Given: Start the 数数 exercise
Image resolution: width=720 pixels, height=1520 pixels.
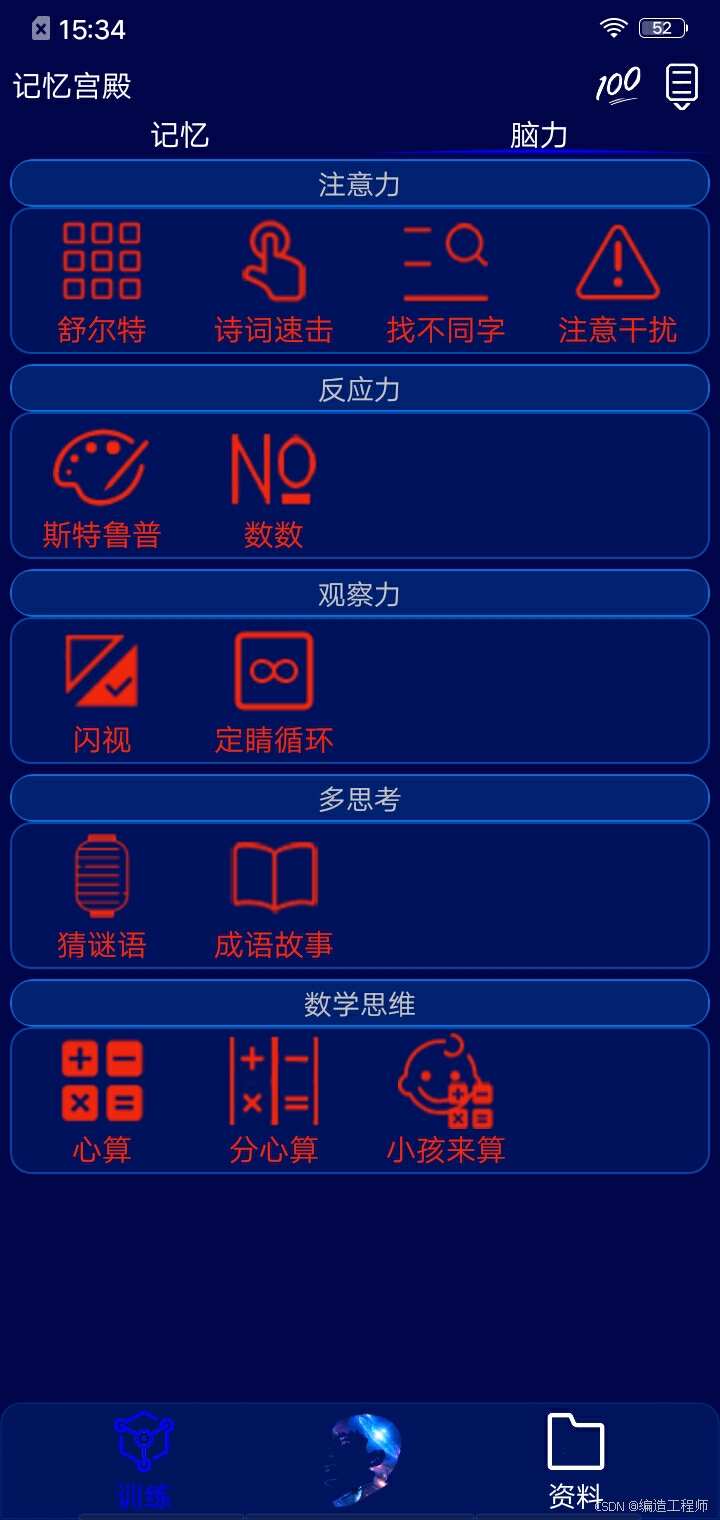Looking at the screenshot, I should (x=274, y=489).
